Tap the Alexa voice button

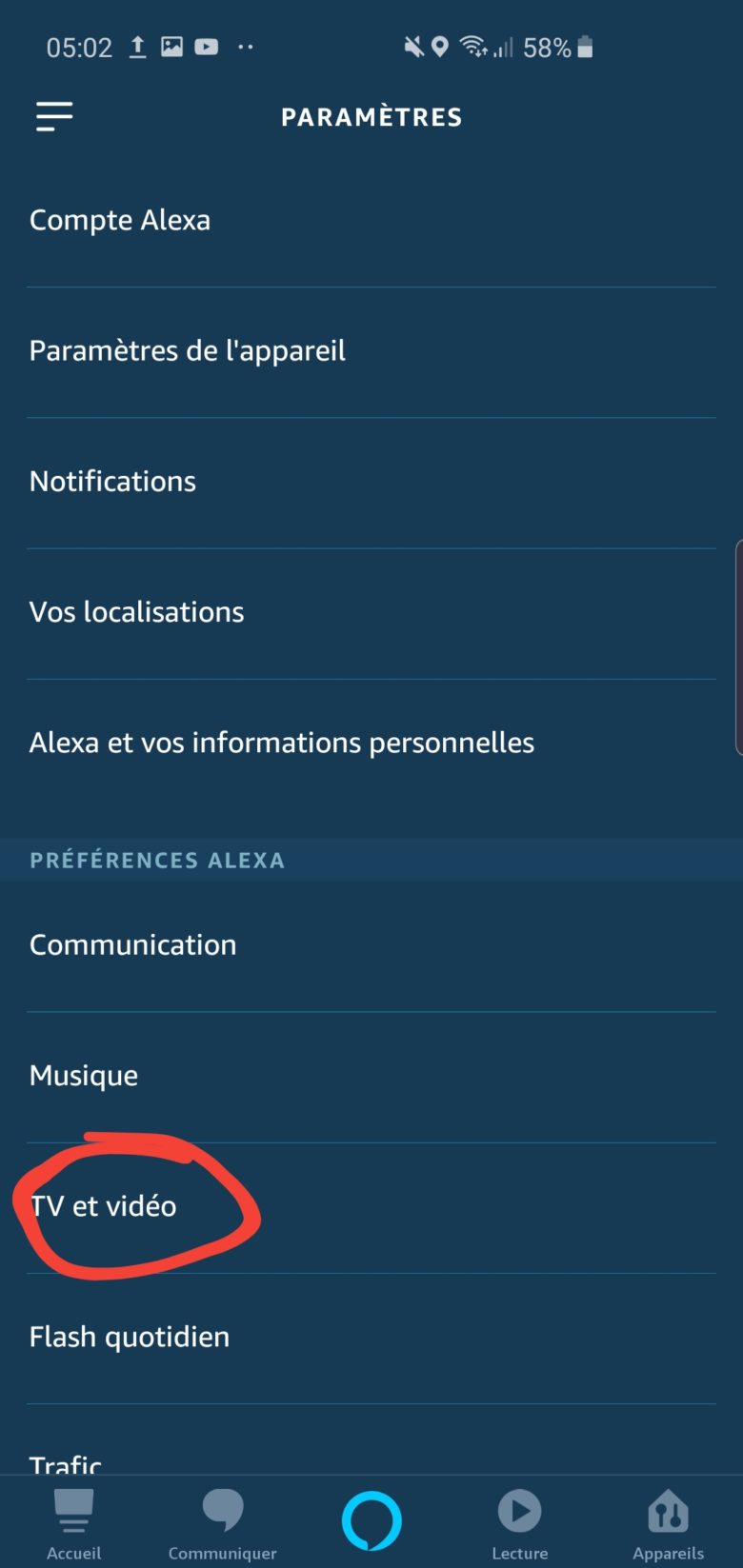point(371,1520)
